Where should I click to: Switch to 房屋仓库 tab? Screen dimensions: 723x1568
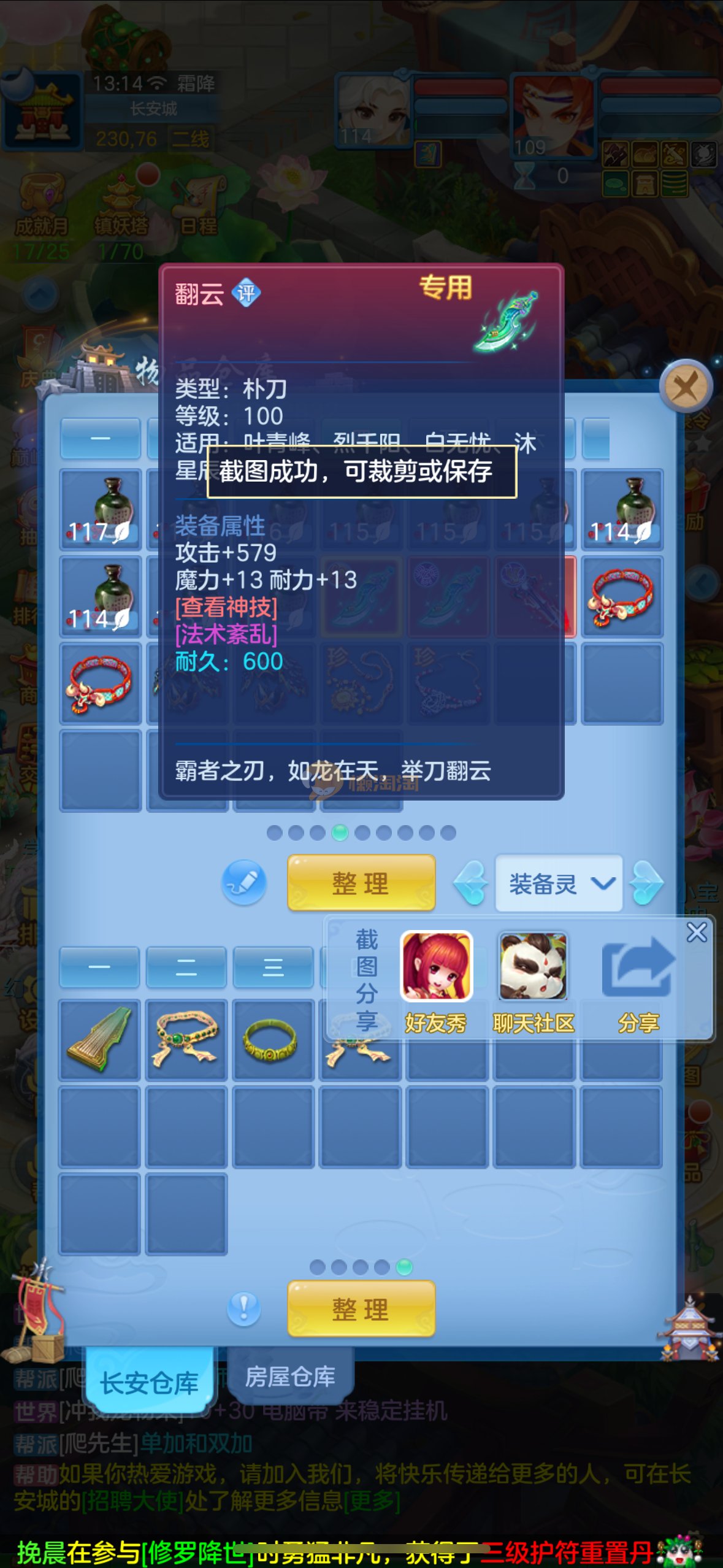click(x=290, y=1377)
